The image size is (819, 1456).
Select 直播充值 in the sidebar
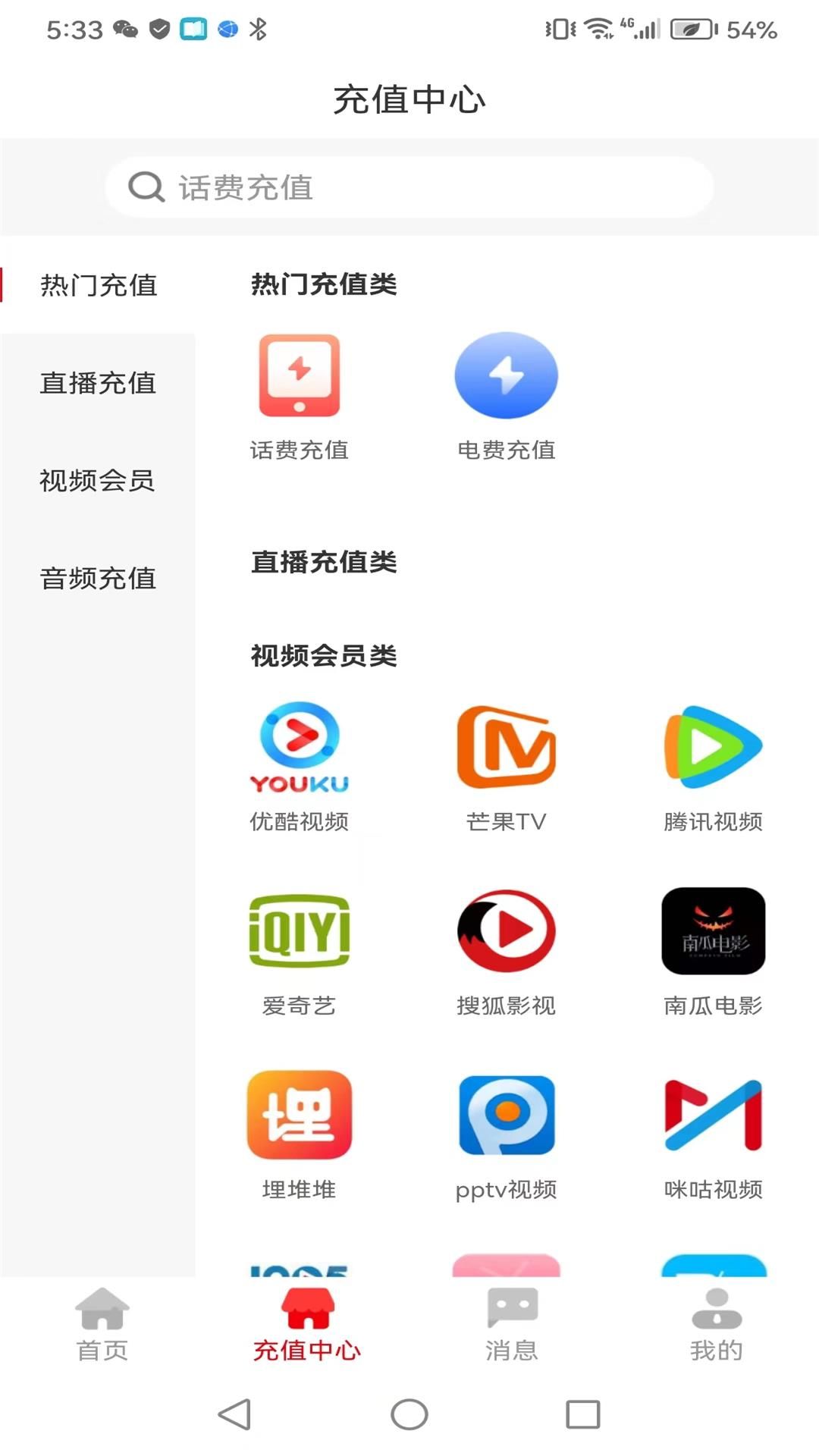(97, 384)
